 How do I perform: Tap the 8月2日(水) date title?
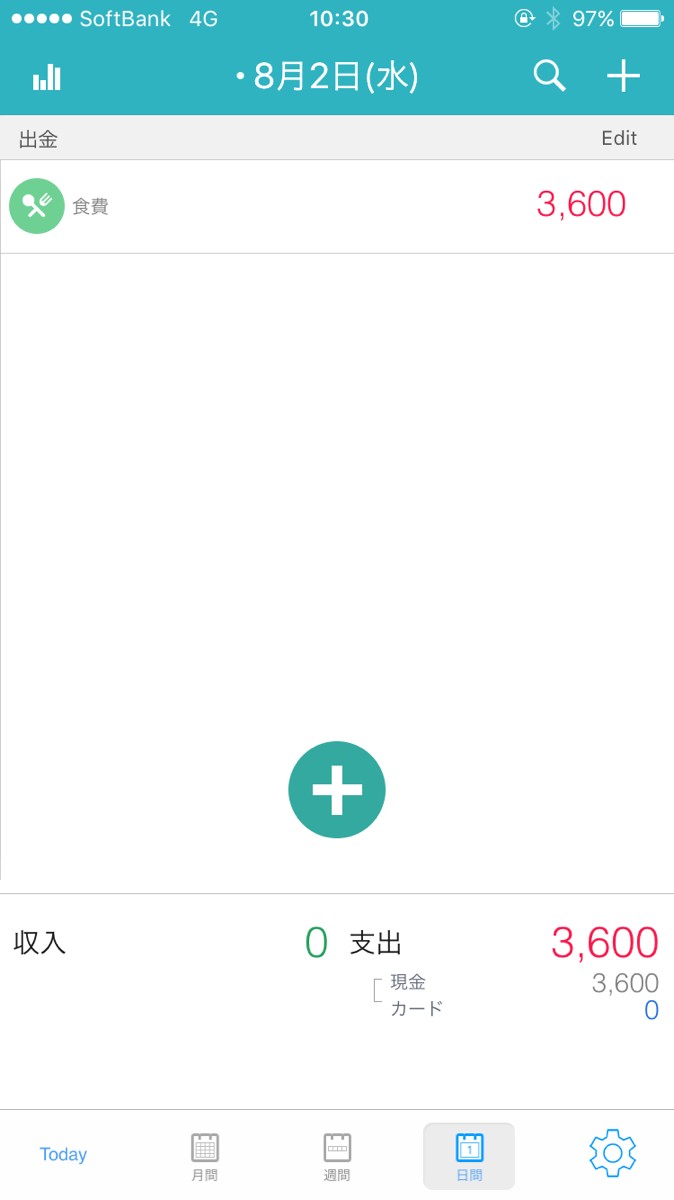click(x=327, y=77)
